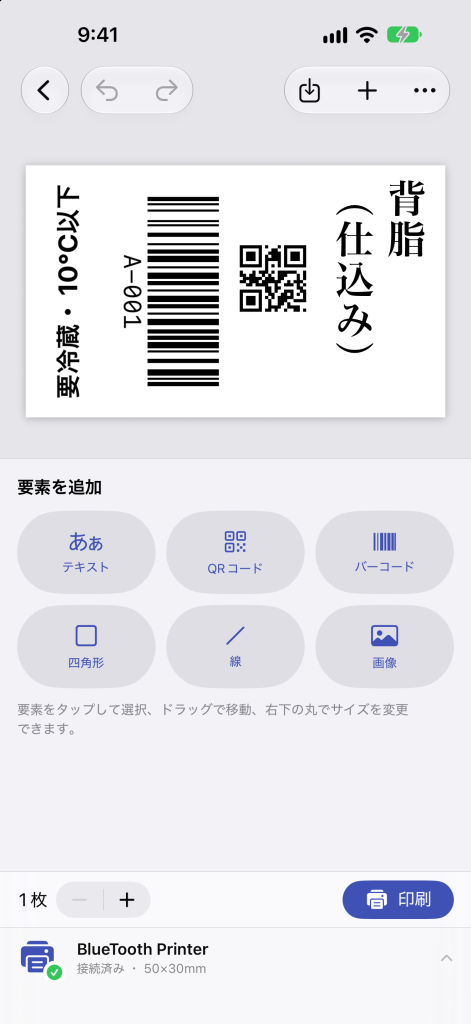Image resolution: width=471 pixels, height=1024 pixels.
Task: Select the 要冷蔵・10°C以下 text on the label
Action: point(69,291)
